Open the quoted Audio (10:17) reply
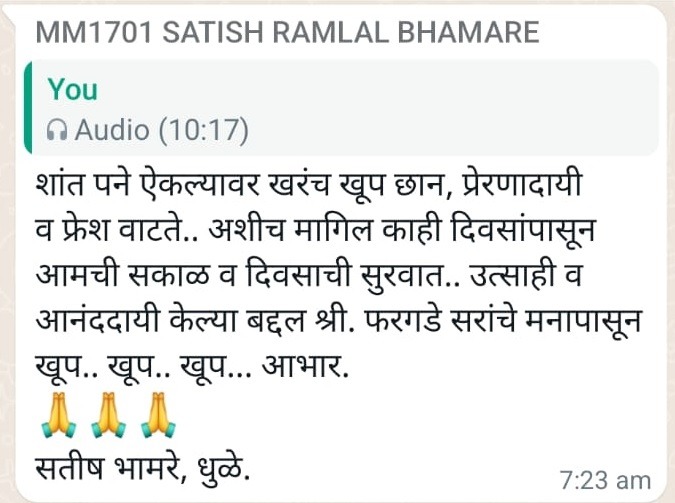The width and height of the screenshot is (675, 503). pos(340,108)
